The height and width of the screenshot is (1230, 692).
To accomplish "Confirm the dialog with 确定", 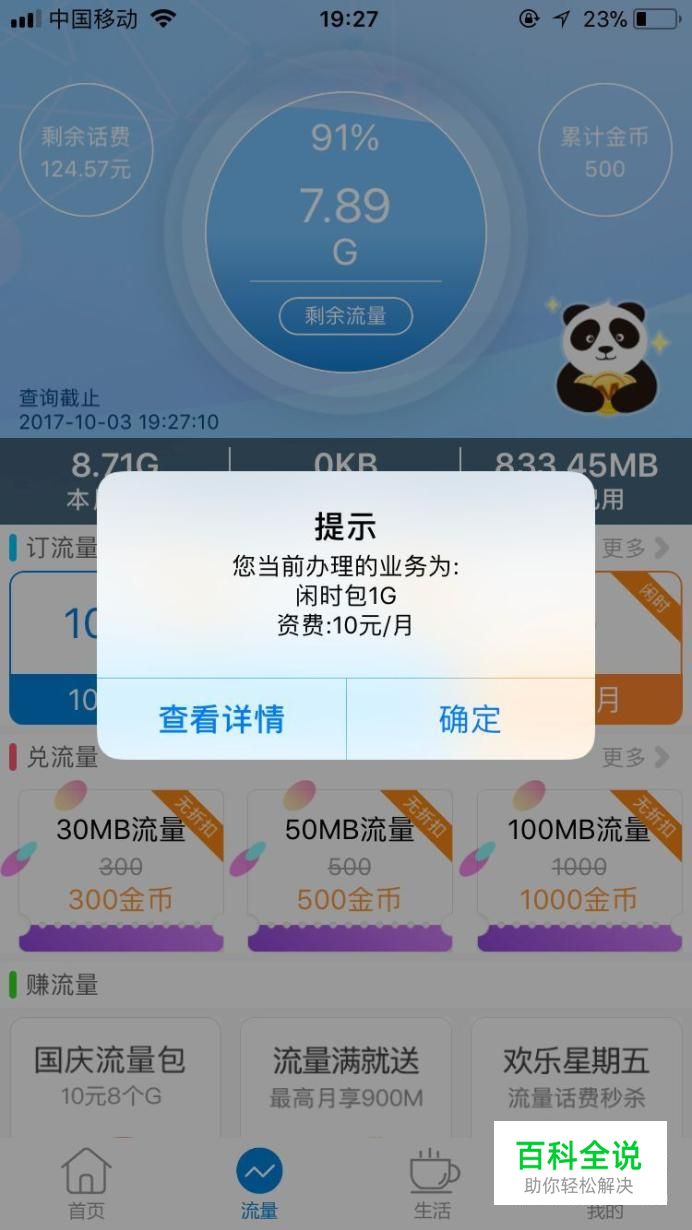I will click(x=470, y=719).
